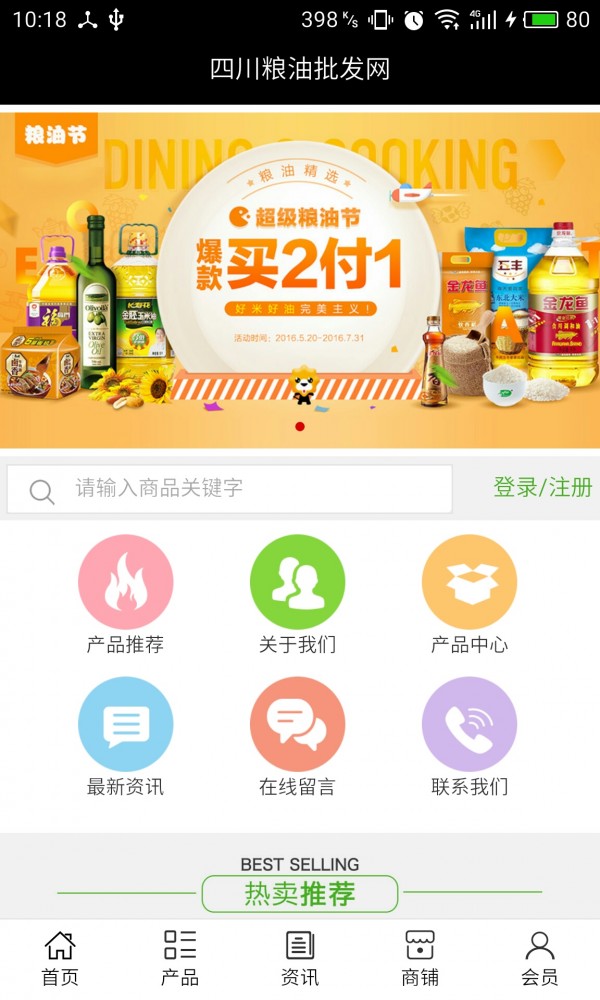Select 联系我们 contact us
This screenshot has height=1000, width=600.
click(469, 737)
